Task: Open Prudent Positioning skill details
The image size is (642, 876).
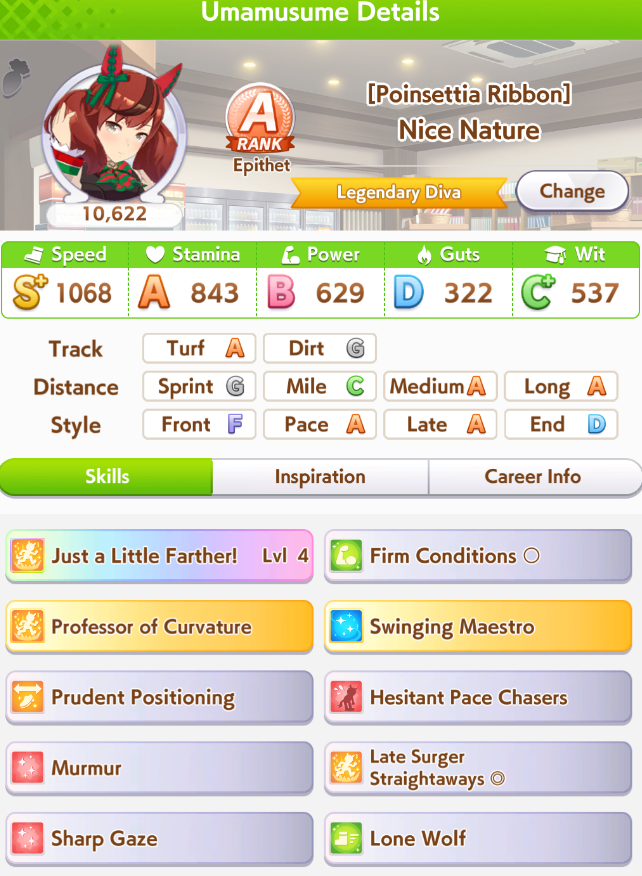Action: [x=160, y=698]
